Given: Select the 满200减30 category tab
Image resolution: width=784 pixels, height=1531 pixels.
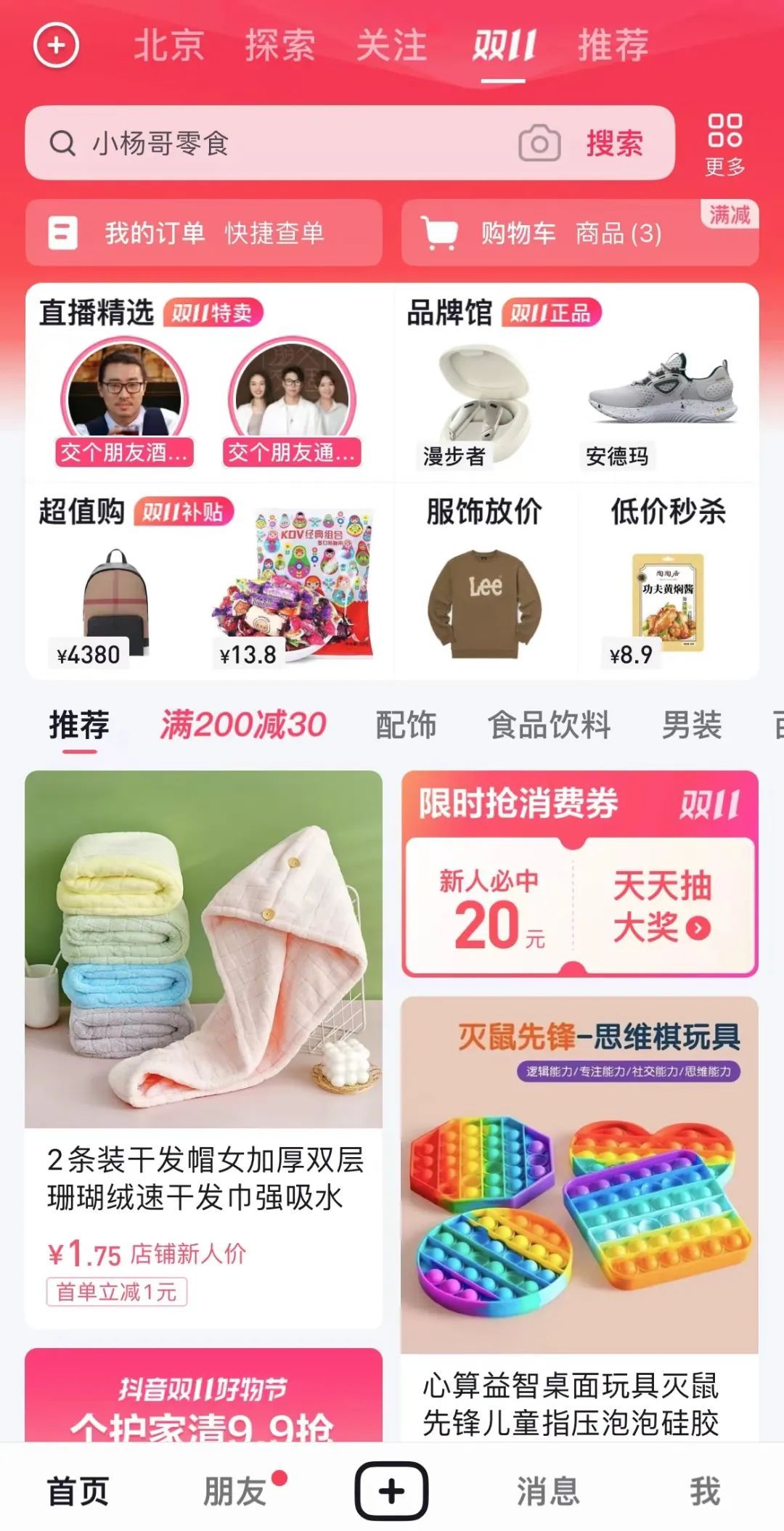Looking at the screenshot, I should [242, 724].
